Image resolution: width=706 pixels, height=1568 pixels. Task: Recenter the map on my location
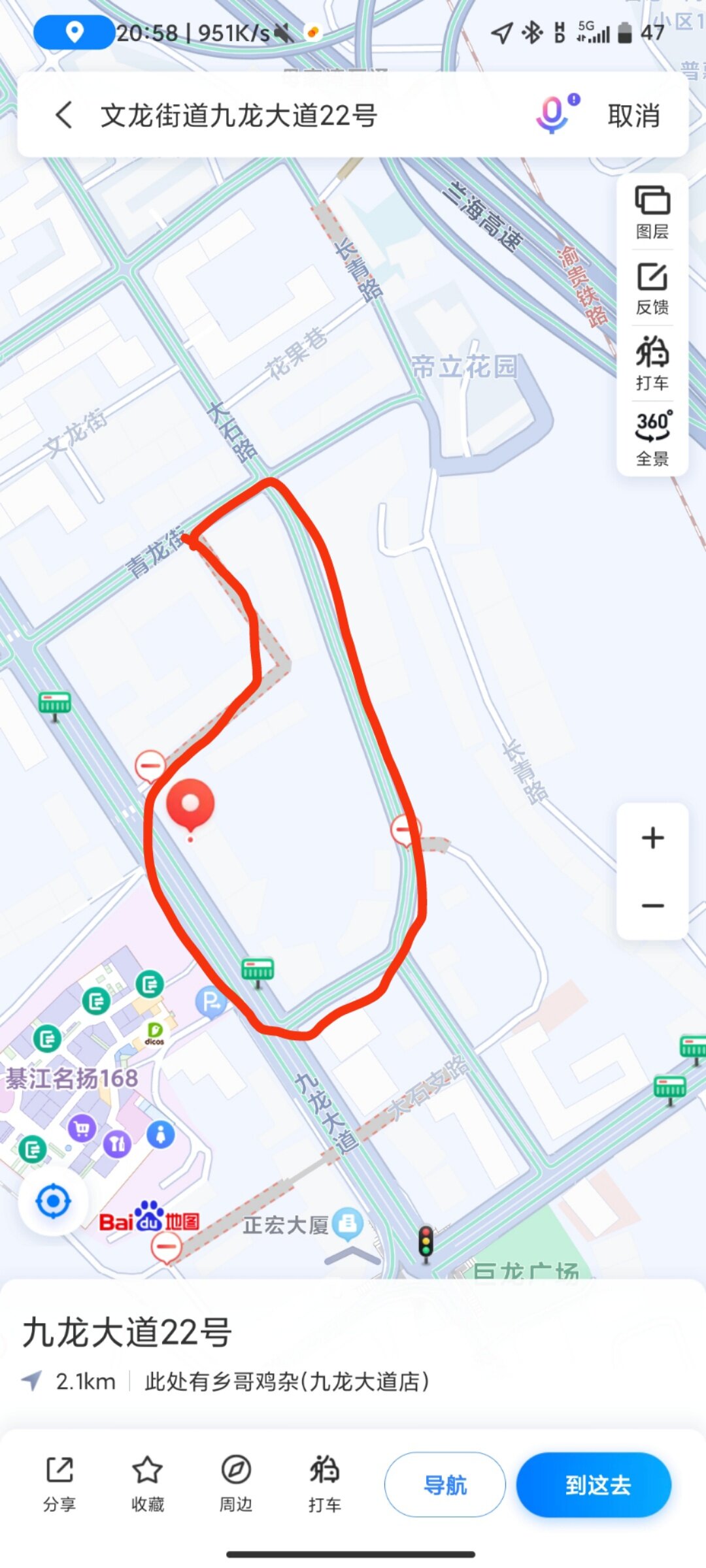pyautogui.click(x=53, y=1201)
